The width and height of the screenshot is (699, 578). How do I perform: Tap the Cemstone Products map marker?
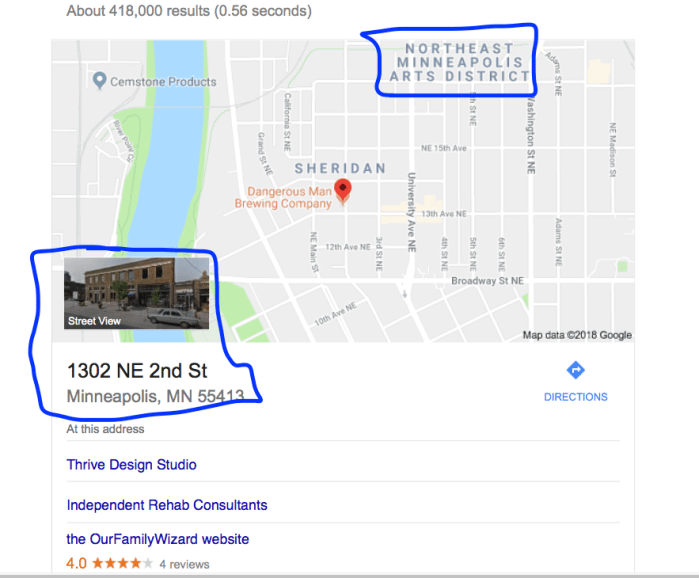(99, 80)
